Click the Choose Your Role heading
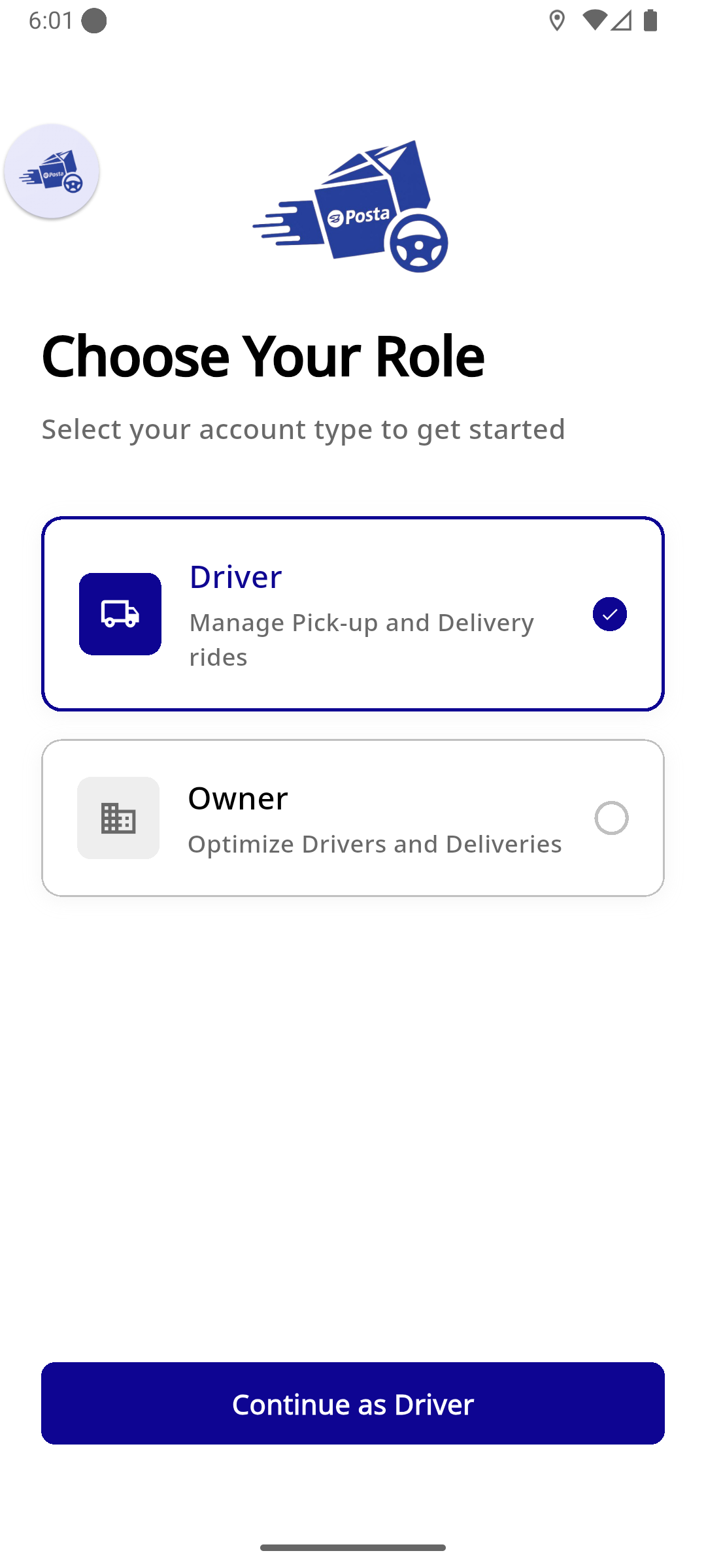Screen dimensions: 706x1568 click(x=263, y=355)
